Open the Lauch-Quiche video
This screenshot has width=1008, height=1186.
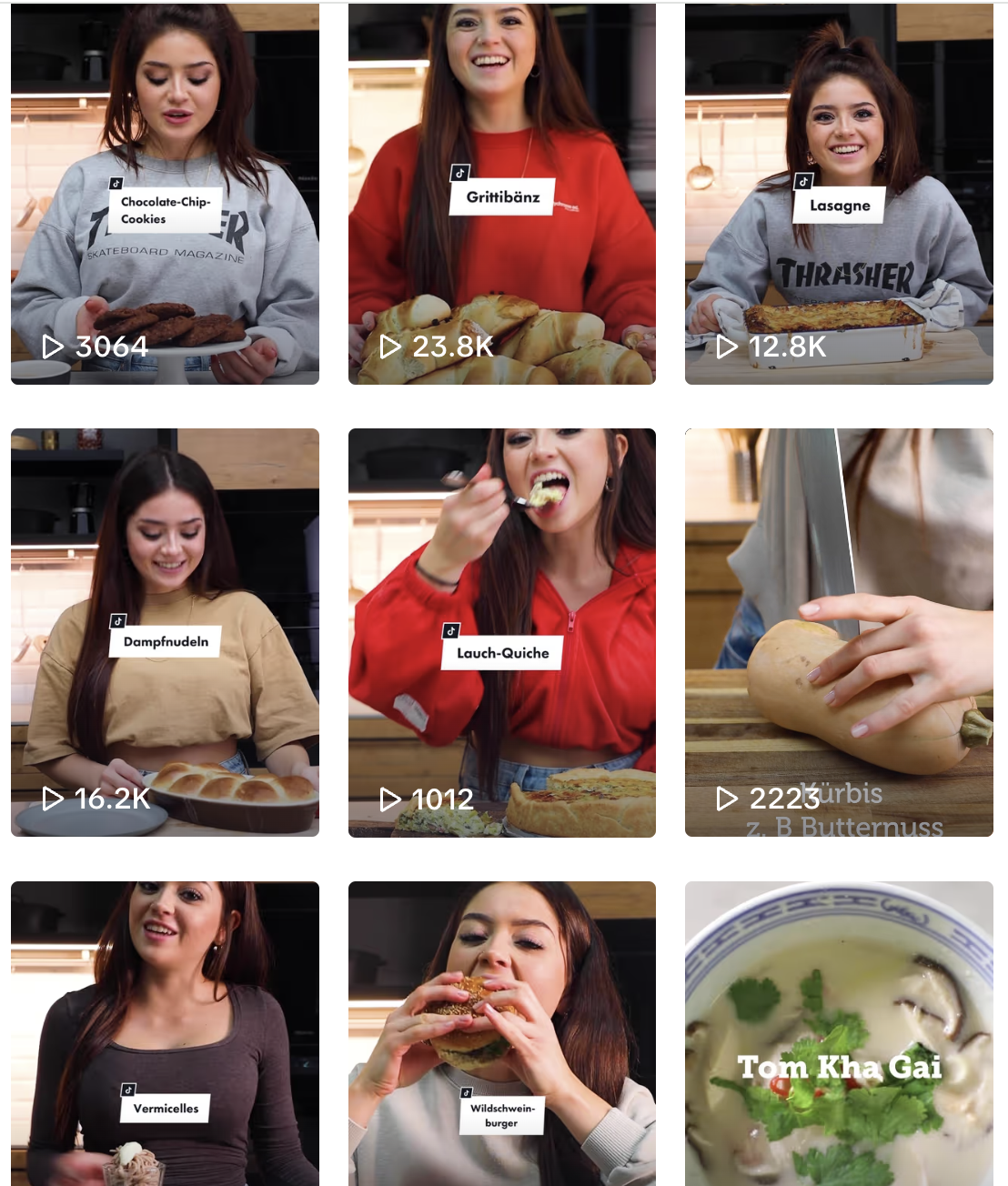[501, 632]
